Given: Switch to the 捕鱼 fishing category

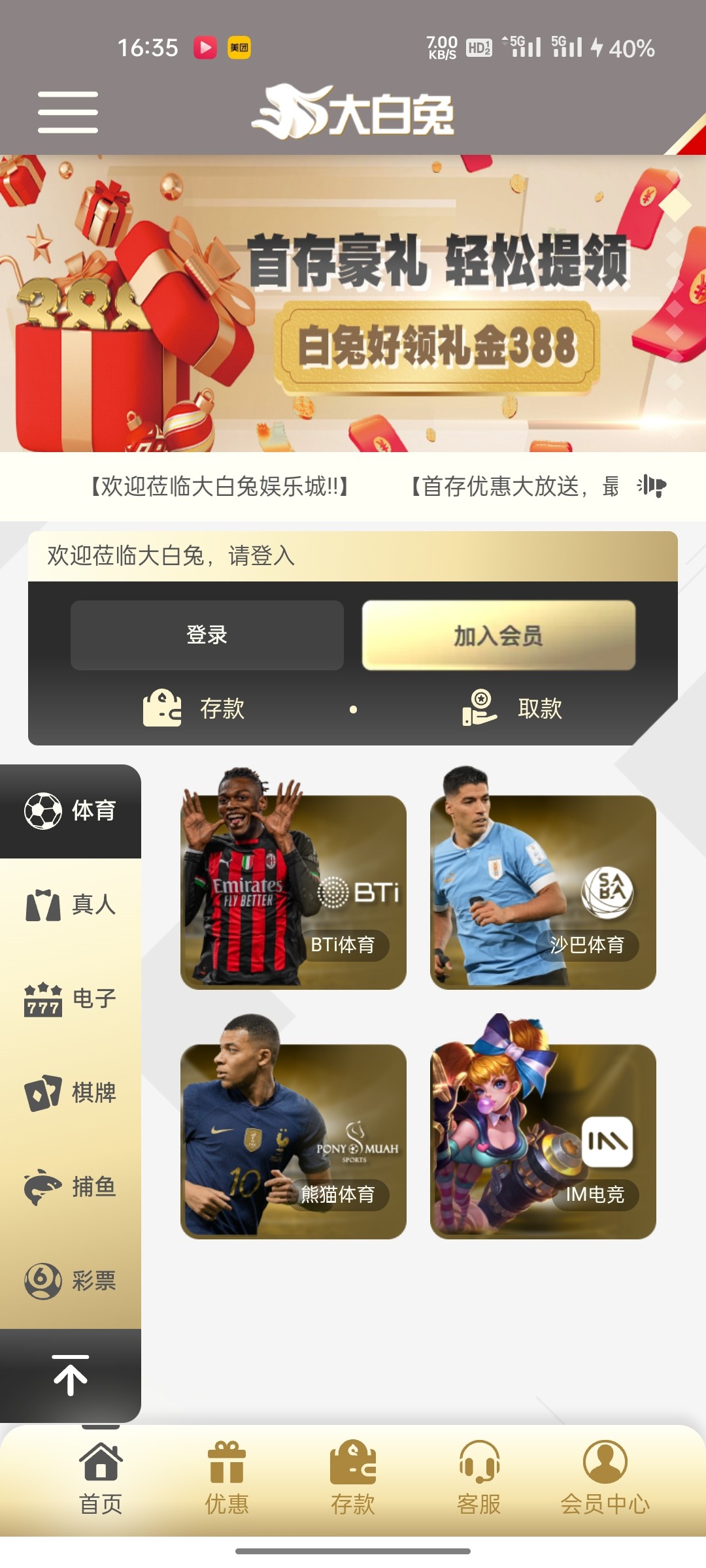Looking at the screenshot, I should pos(71,1187).
